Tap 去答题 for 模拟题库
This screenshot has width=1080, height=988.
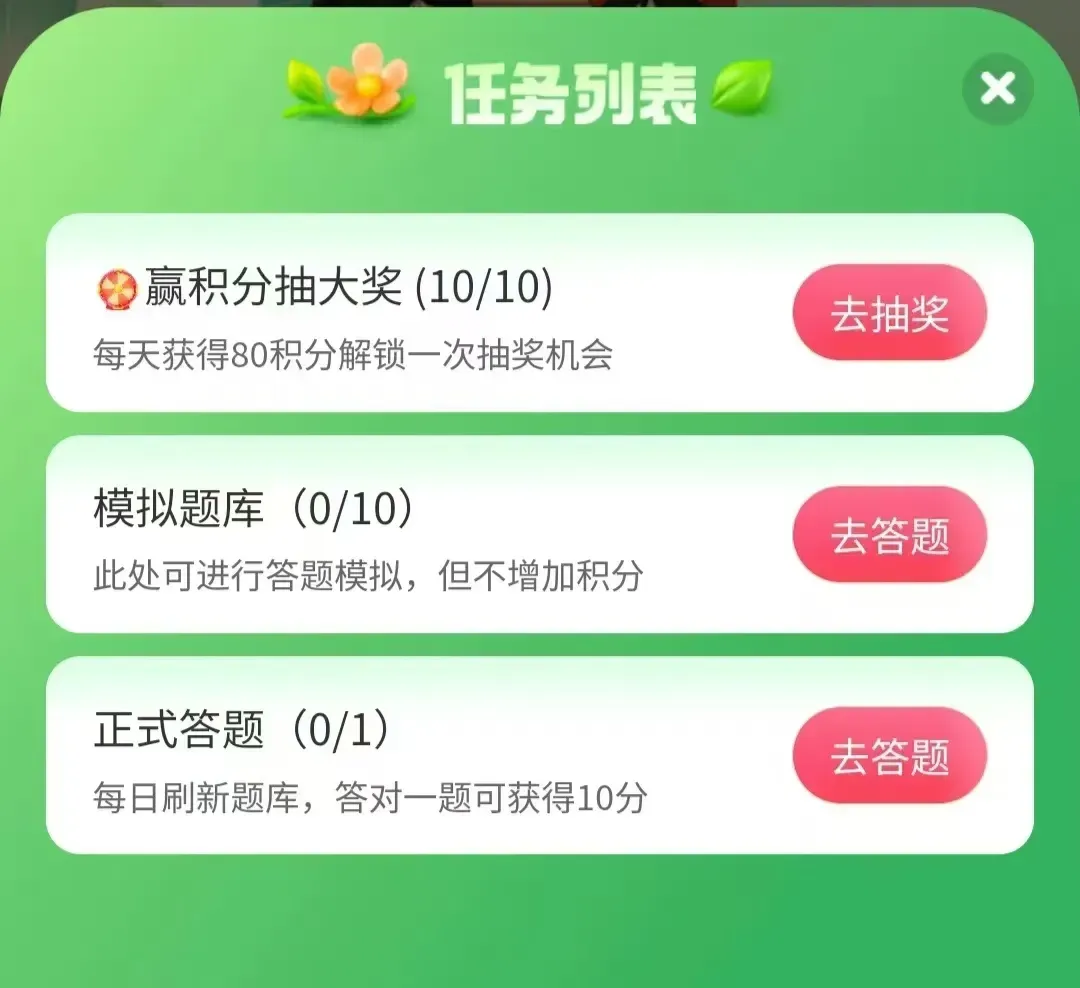point(889,535)
